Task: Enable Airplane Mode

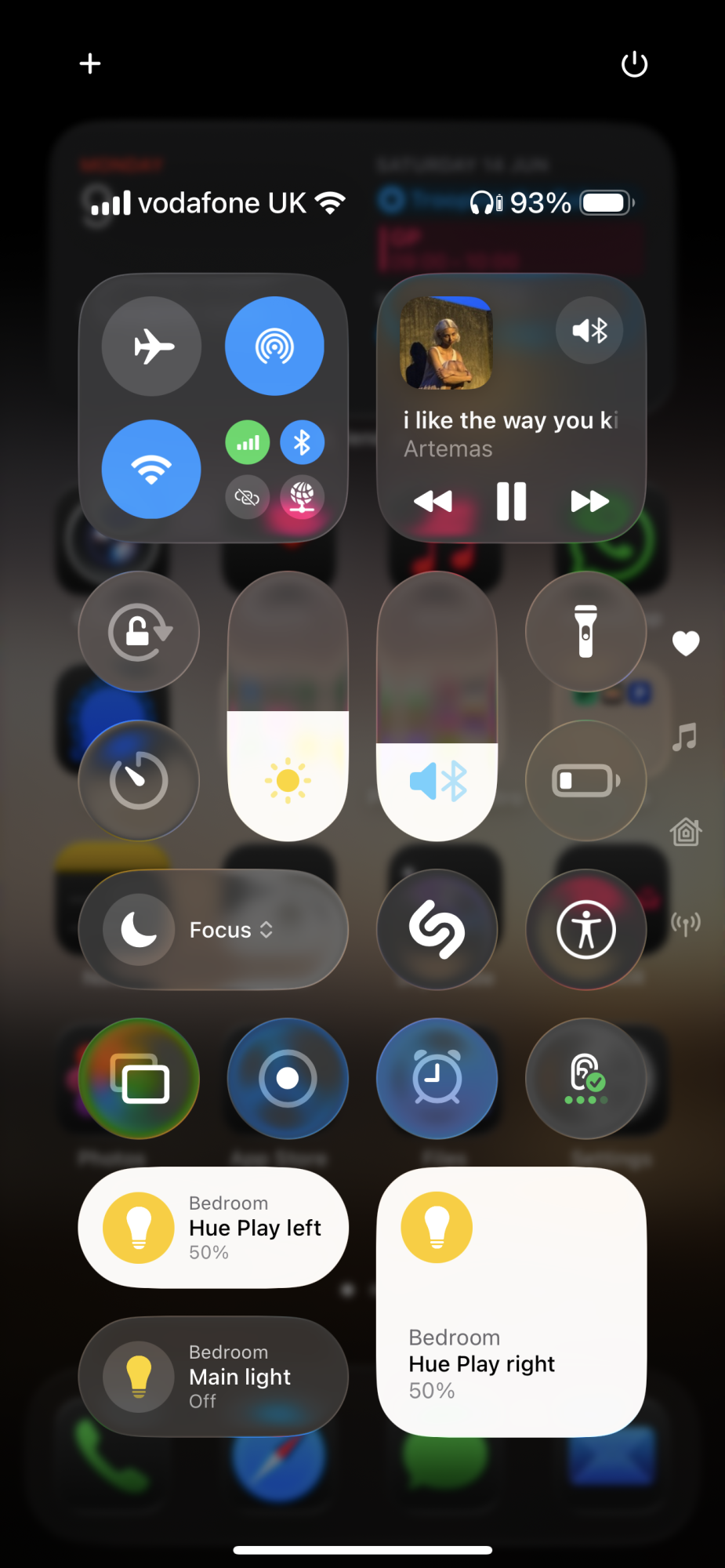Action: [152, 346]
